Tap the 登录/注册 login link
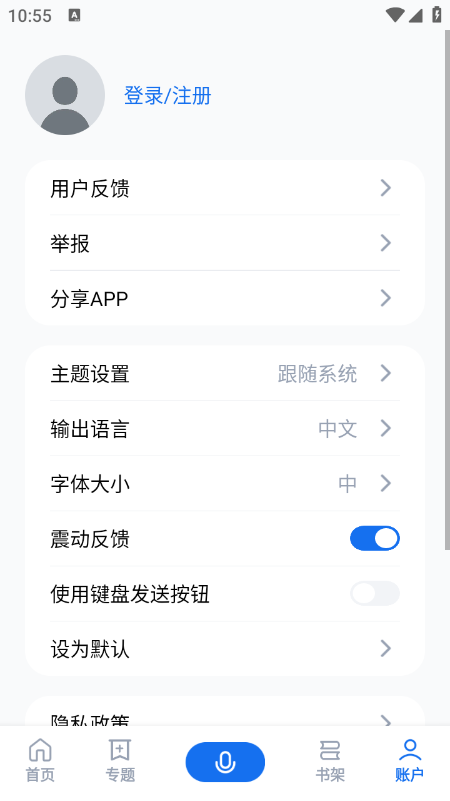Image resolution: width=450 pixels, height=801 pixels. tap(168, 96)
